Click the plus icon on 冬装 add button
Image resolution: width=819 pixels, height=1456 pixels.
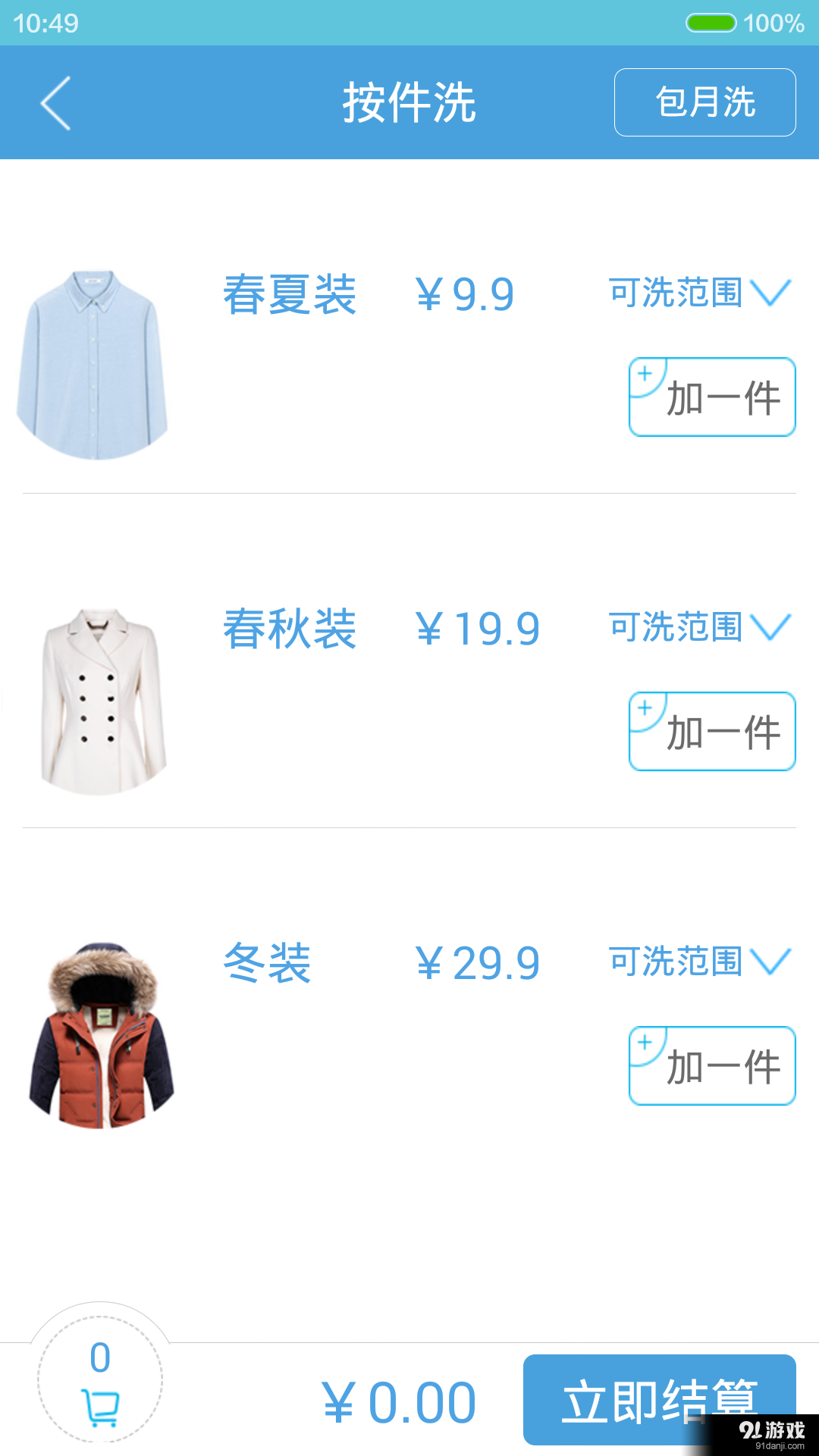click(x=645, y=1042)
